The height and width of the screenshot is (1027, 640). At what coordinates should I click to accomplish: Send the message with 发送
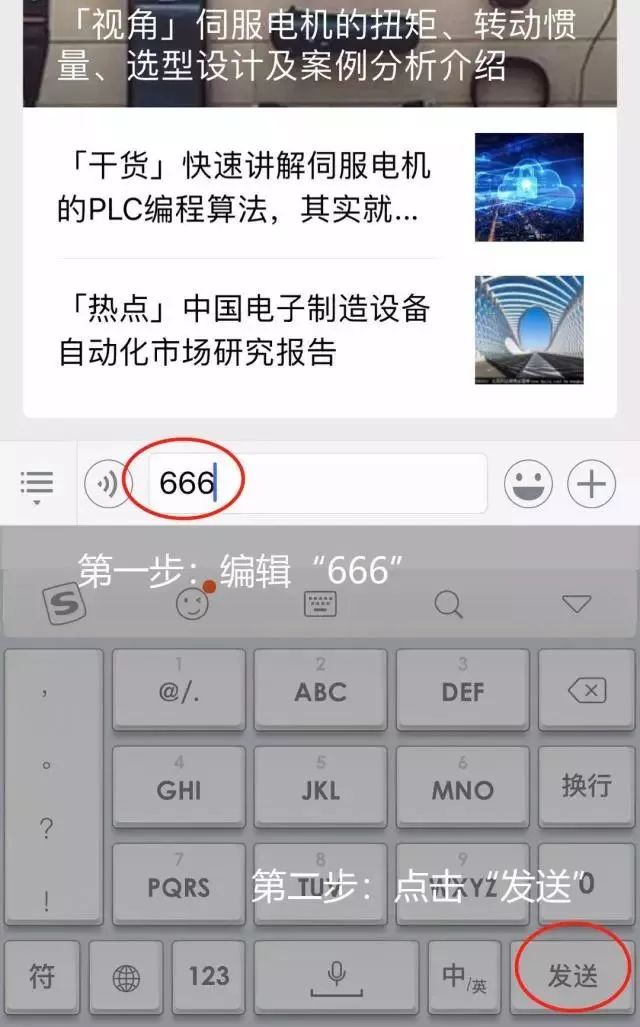[x=573, y=977]
